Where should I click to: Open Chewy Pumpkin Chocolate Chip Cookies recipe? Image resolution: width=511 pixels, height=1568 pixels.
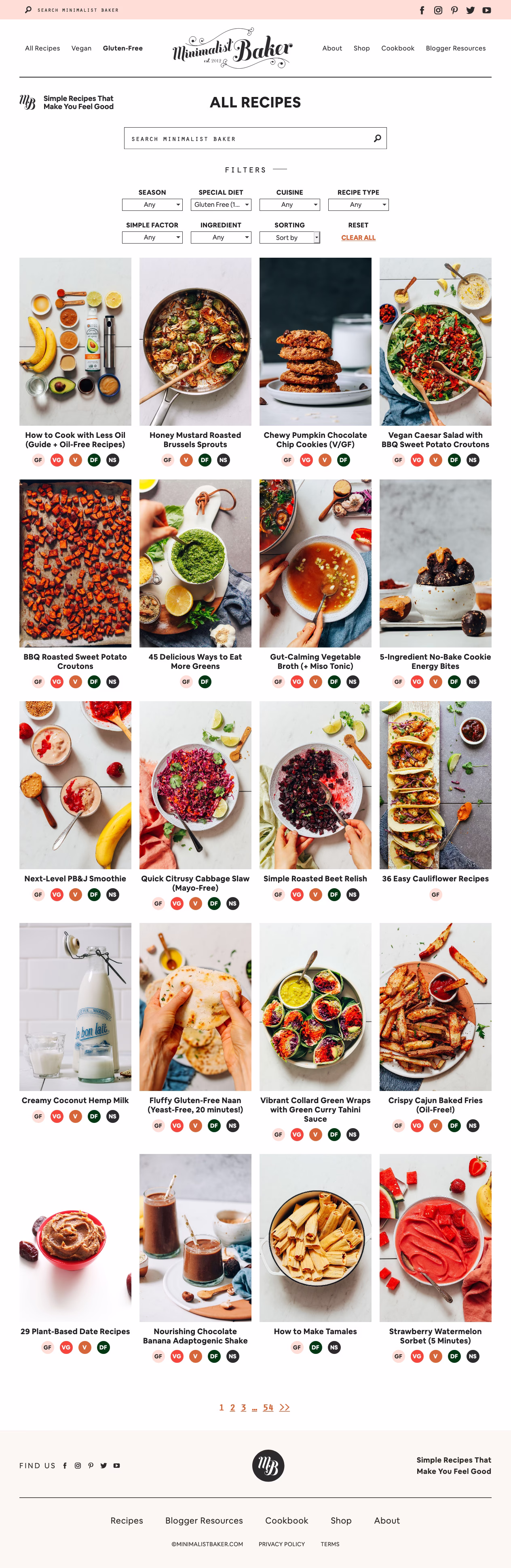[315, 439]
